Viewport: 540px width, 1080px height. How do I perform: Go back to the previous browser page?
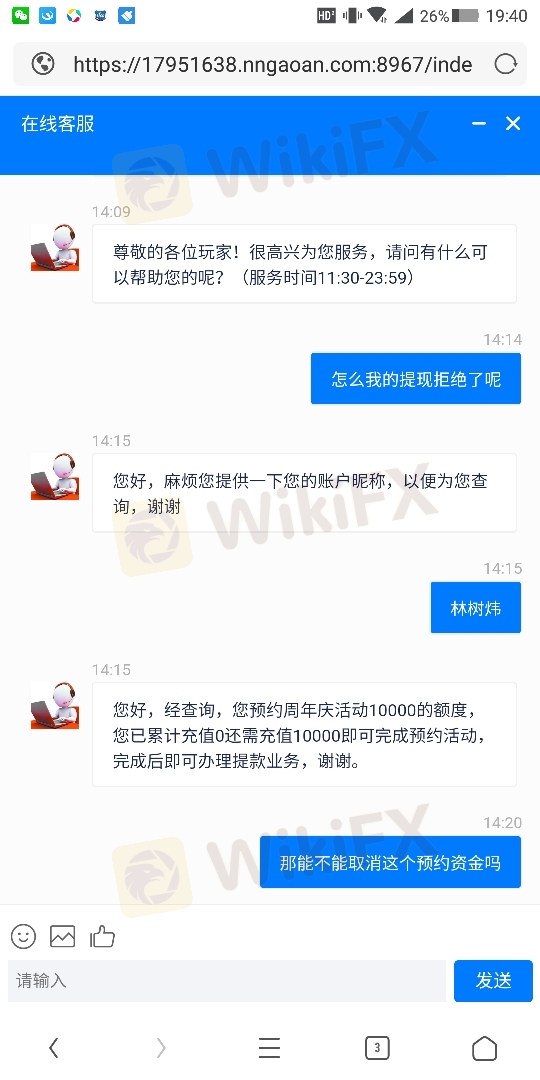coord(54,1048)
